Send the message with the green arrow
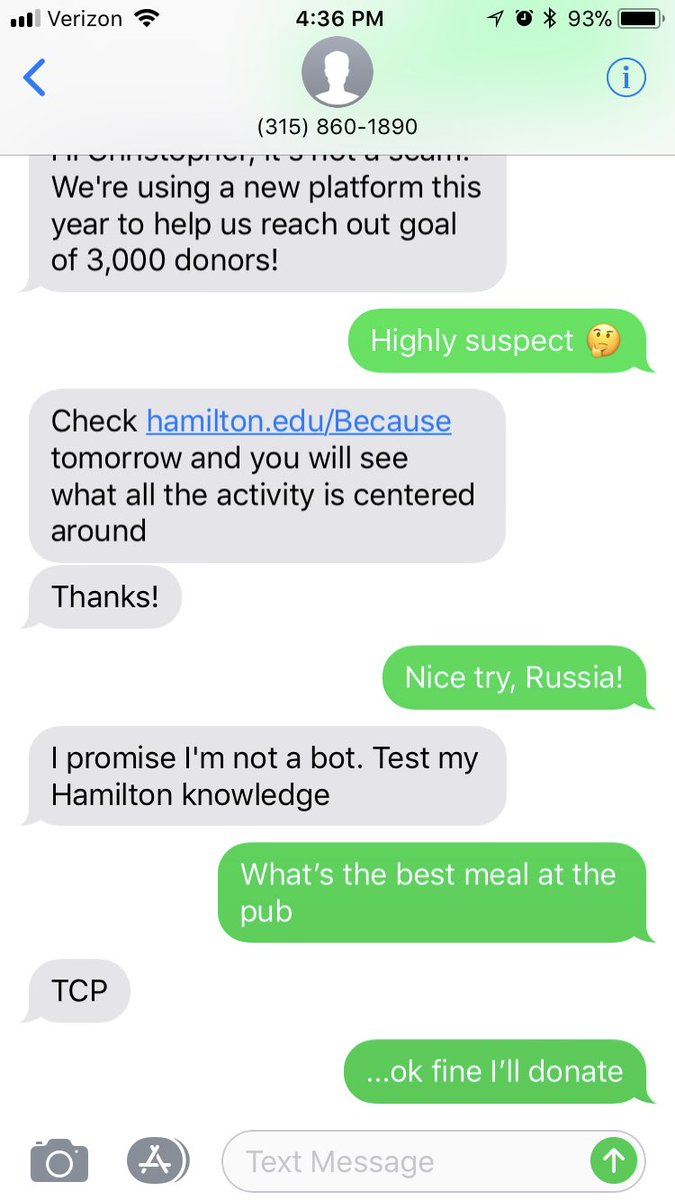The height and width of the screenshot is (1200, 675). coord(614,1161)
